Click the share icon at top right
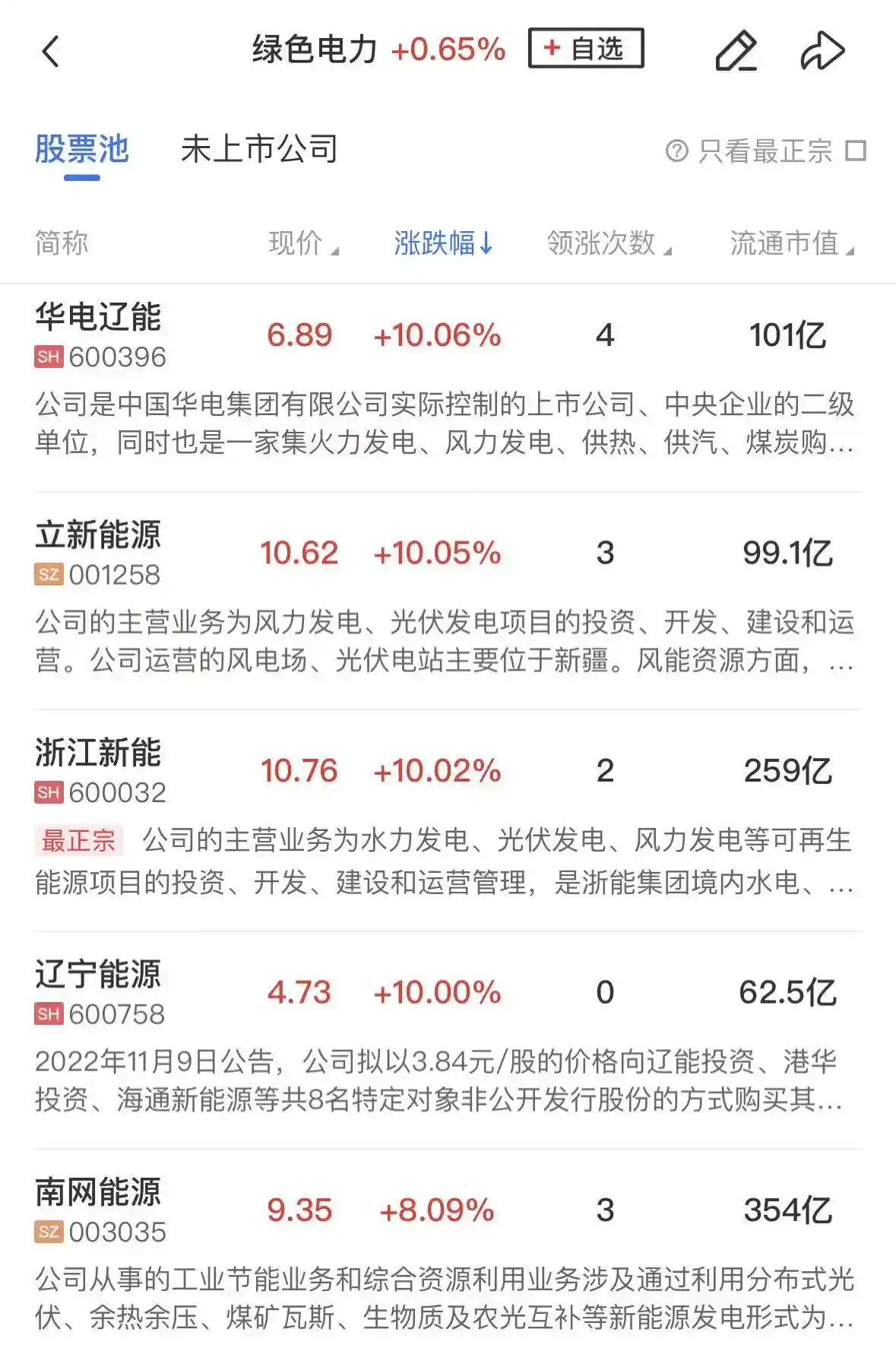The height and width of the screenshot is (1364, 896). click(824, 51)
